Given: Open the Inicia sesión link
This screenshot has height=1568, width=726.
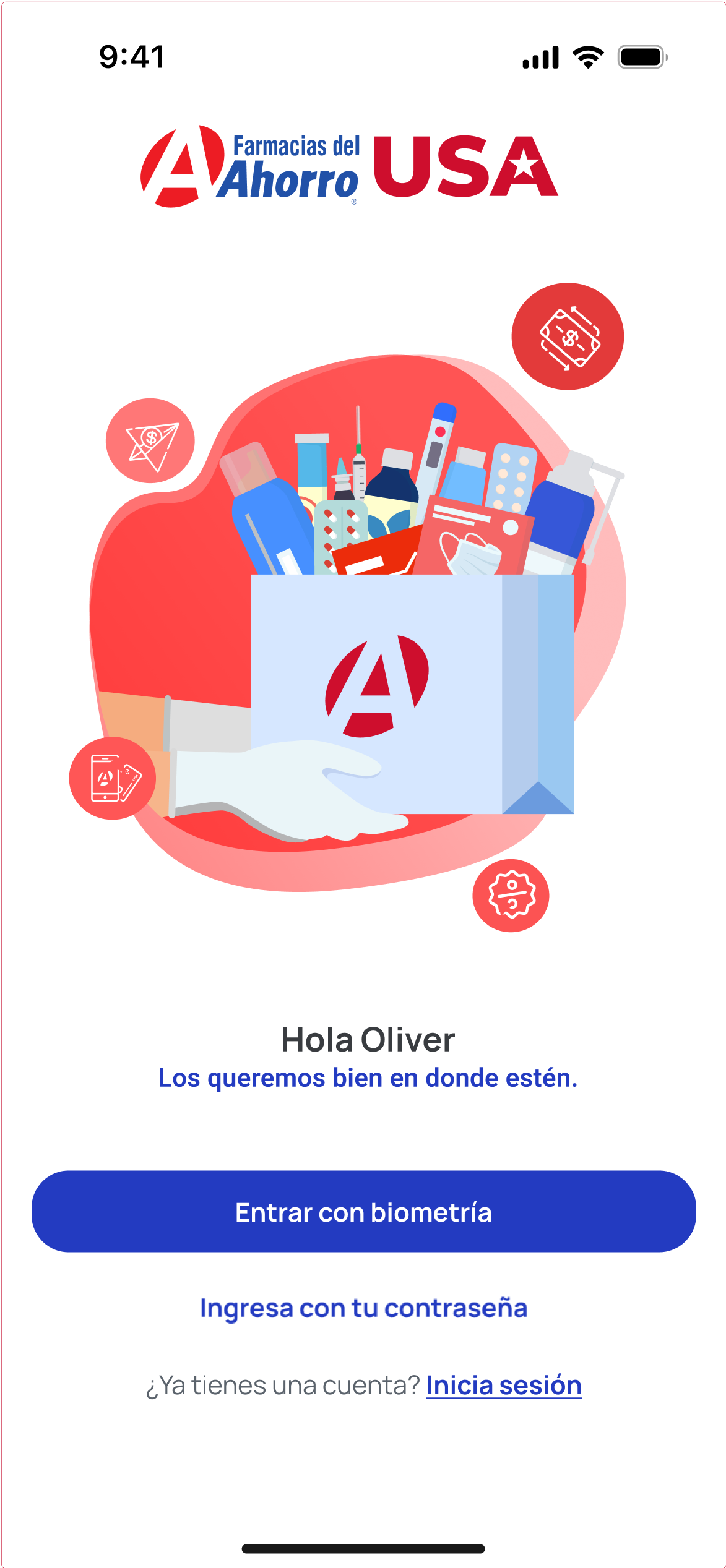Looking at the screenshot, I should tap(504, 1386).
